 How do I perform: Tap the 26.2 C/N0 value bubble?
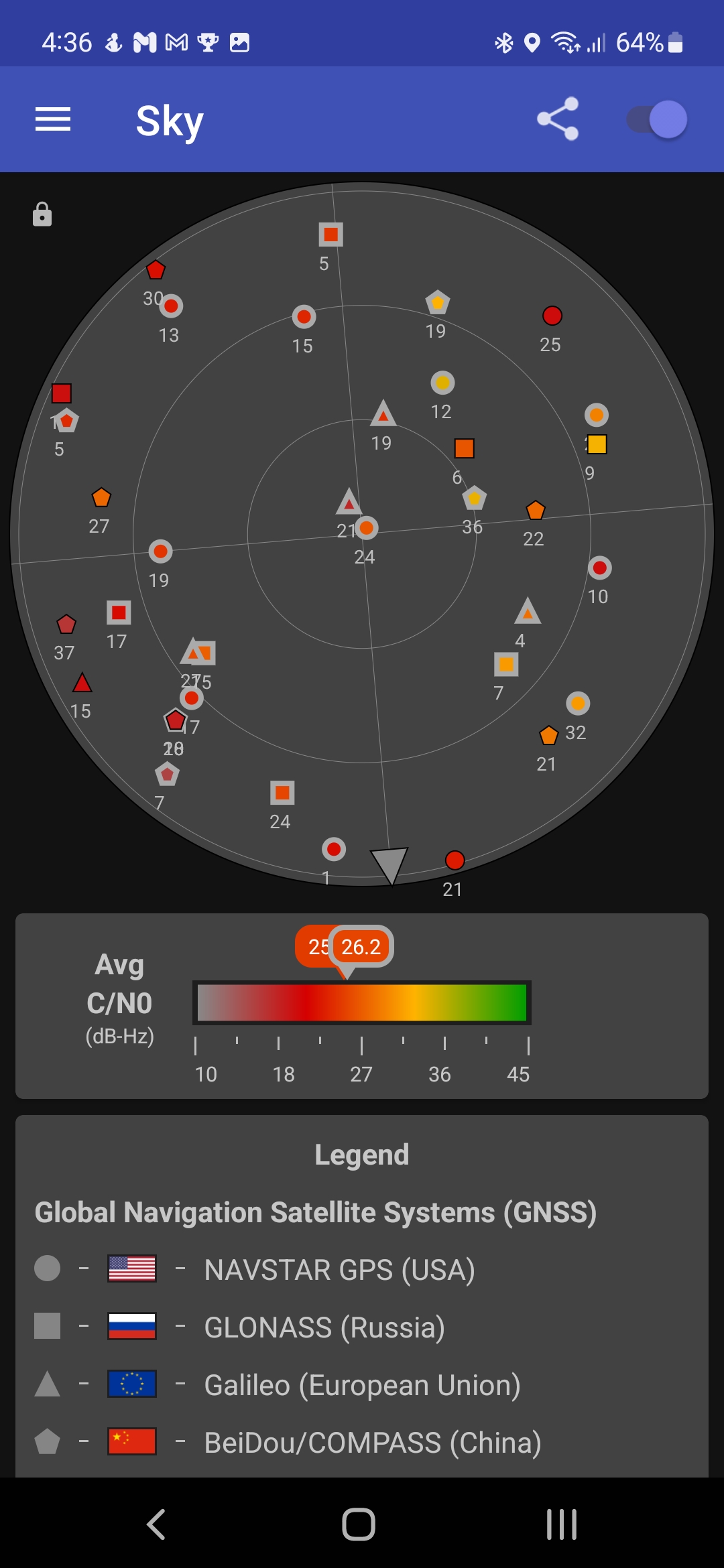coord(360,947)
